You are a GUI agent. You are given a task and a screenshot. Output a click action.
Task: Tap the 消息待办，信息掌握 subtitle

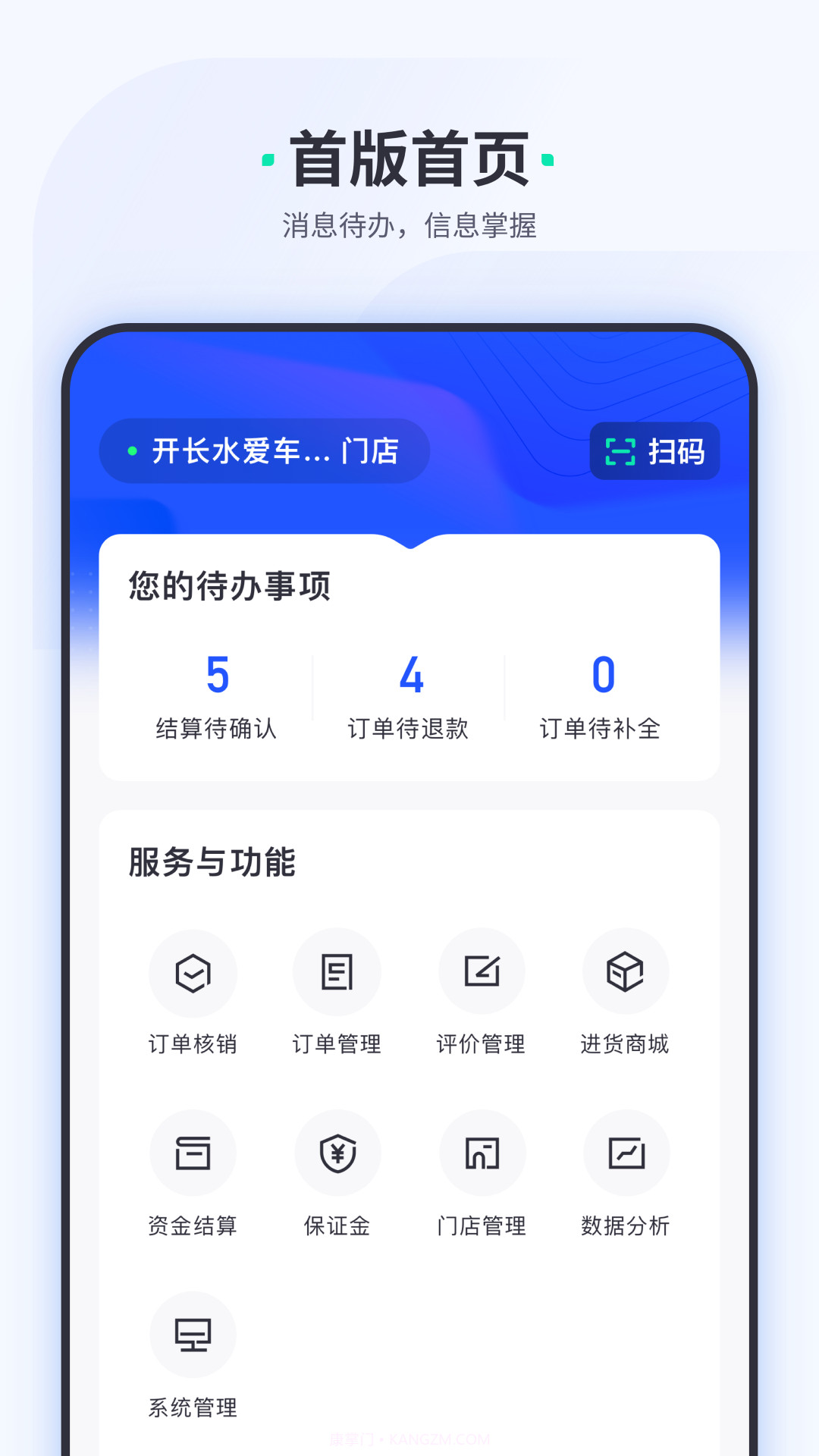coord(409,224)
